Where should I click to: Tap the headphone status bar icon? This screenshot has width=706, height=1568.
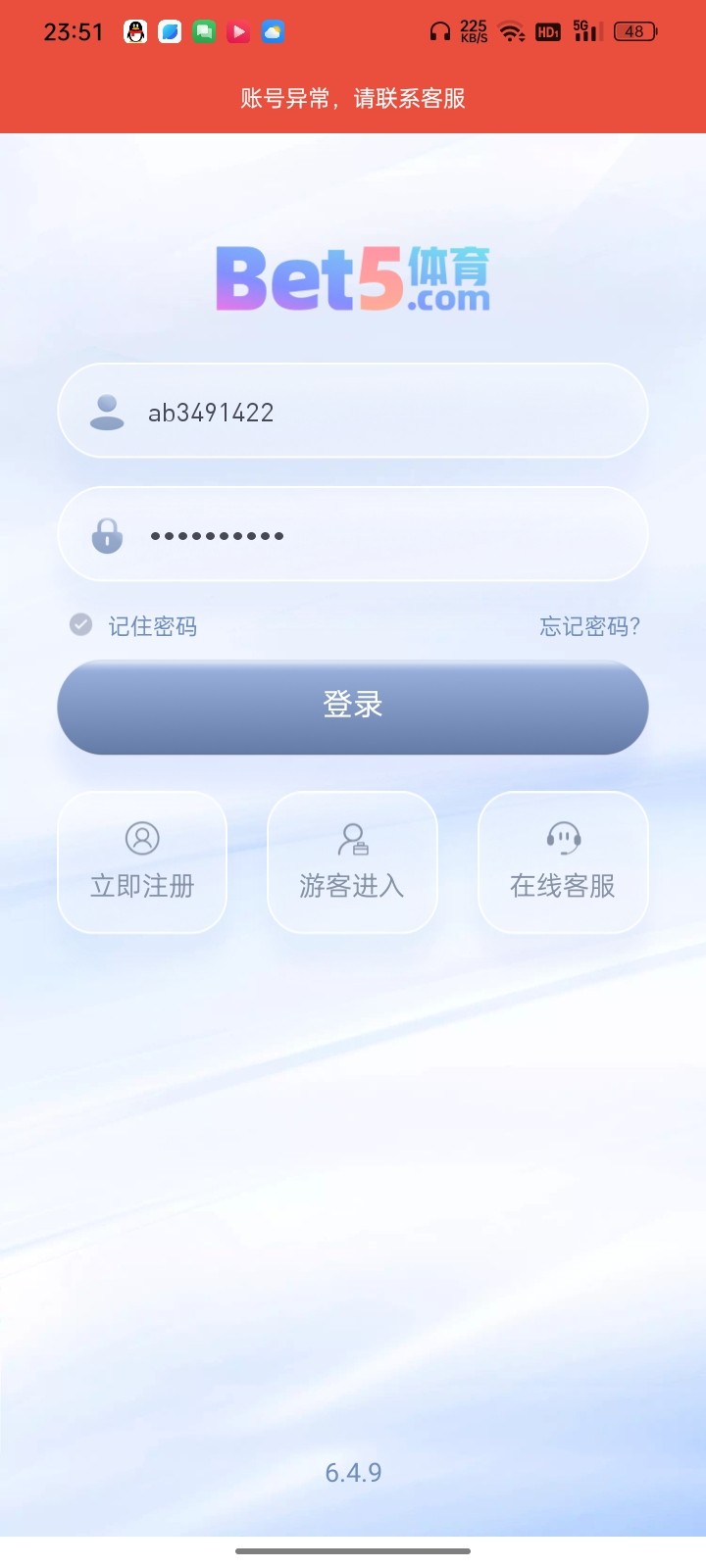440,30
